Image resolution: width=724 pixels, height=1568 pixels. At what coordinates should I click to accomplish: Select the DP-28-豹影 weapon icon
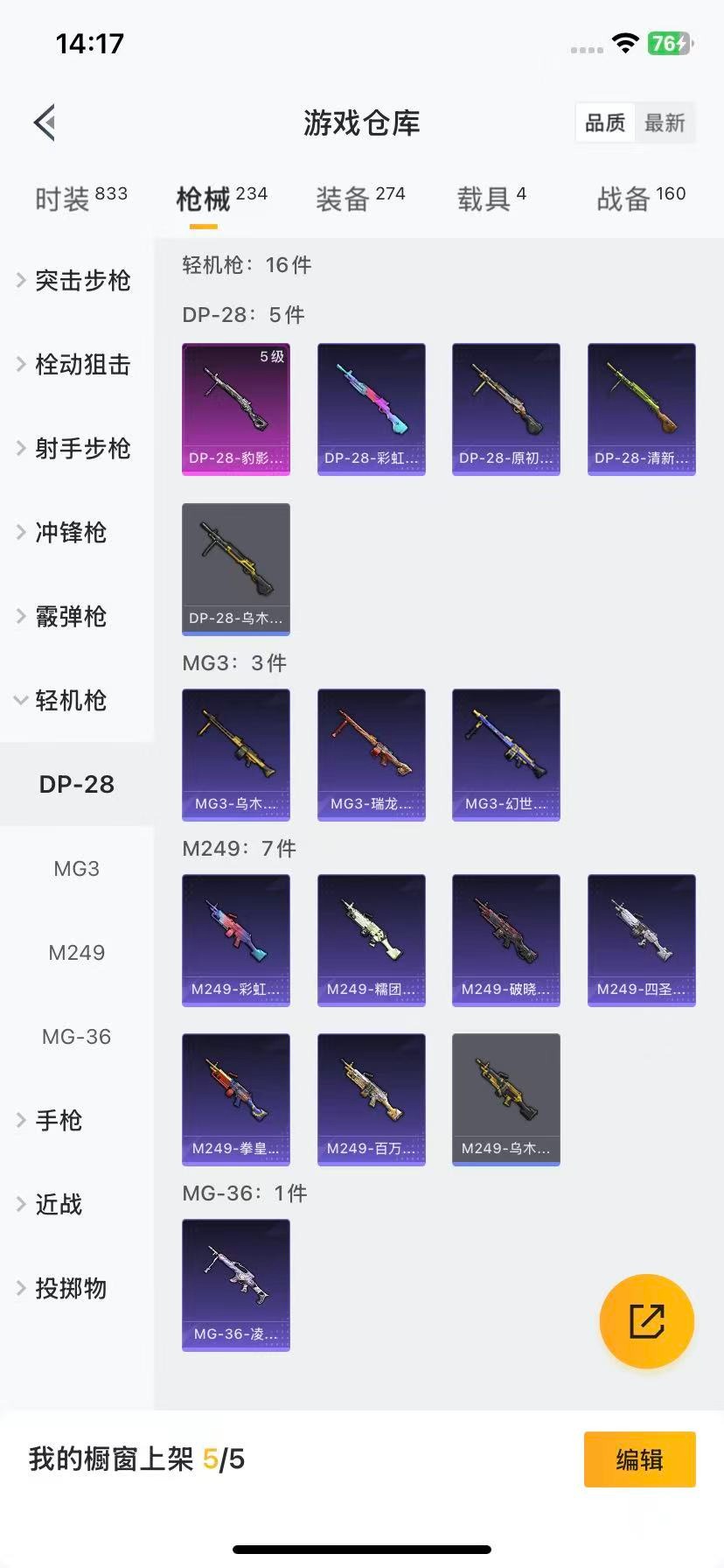pos(235,408)
